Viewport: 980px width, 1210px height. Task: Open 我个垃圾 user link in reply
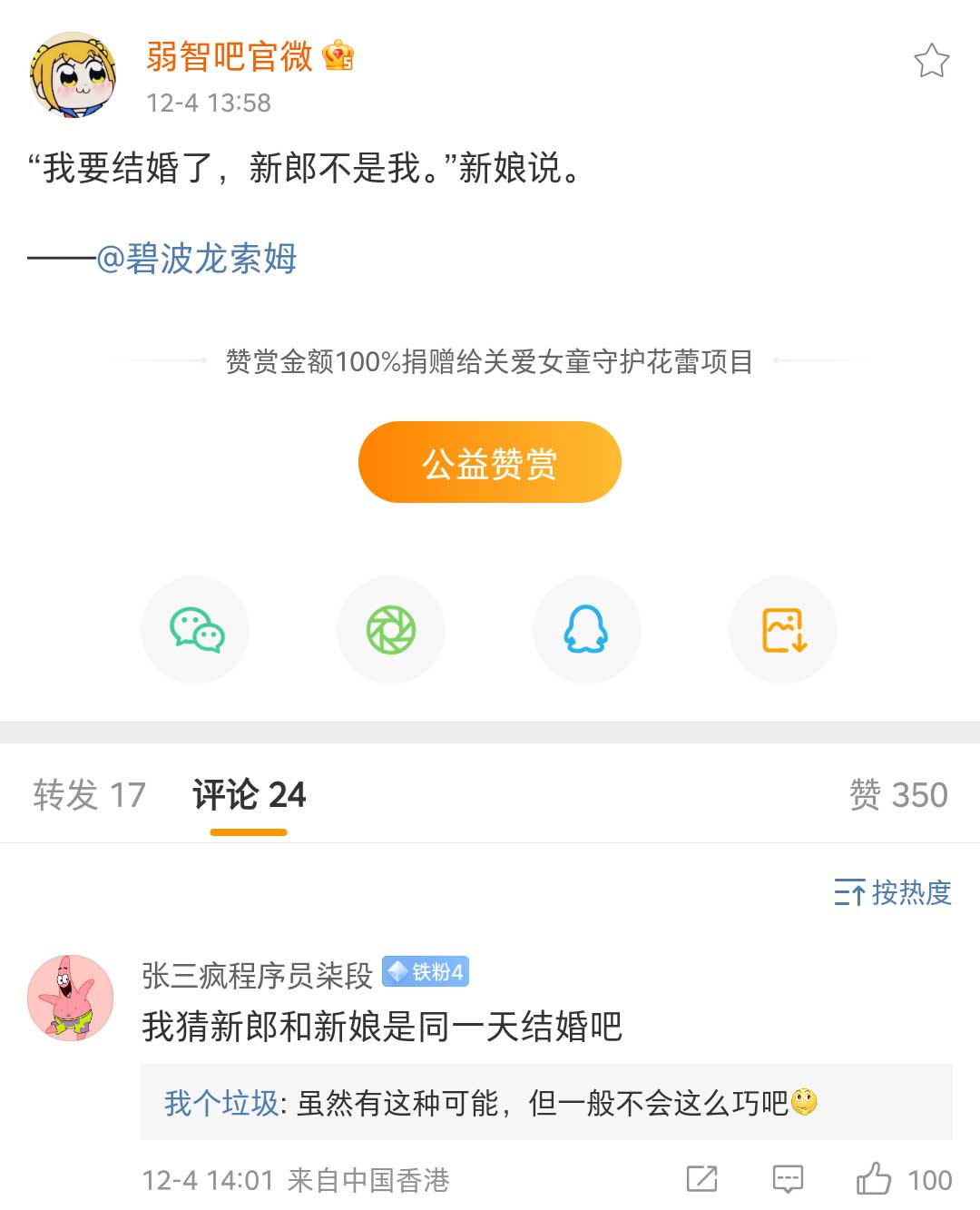(220, 1103)
